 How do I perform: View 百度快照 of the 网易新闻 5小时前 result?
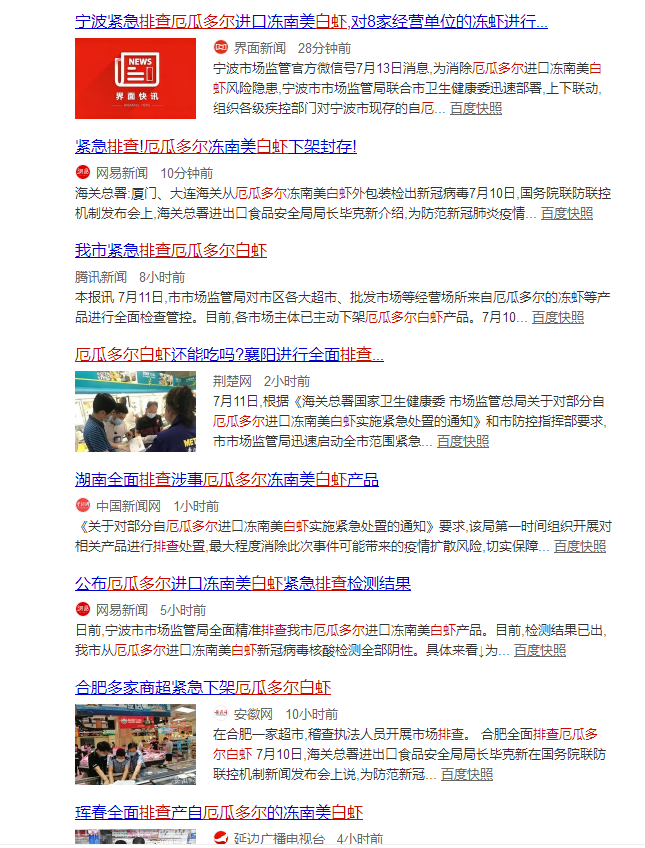coord(540,650)
